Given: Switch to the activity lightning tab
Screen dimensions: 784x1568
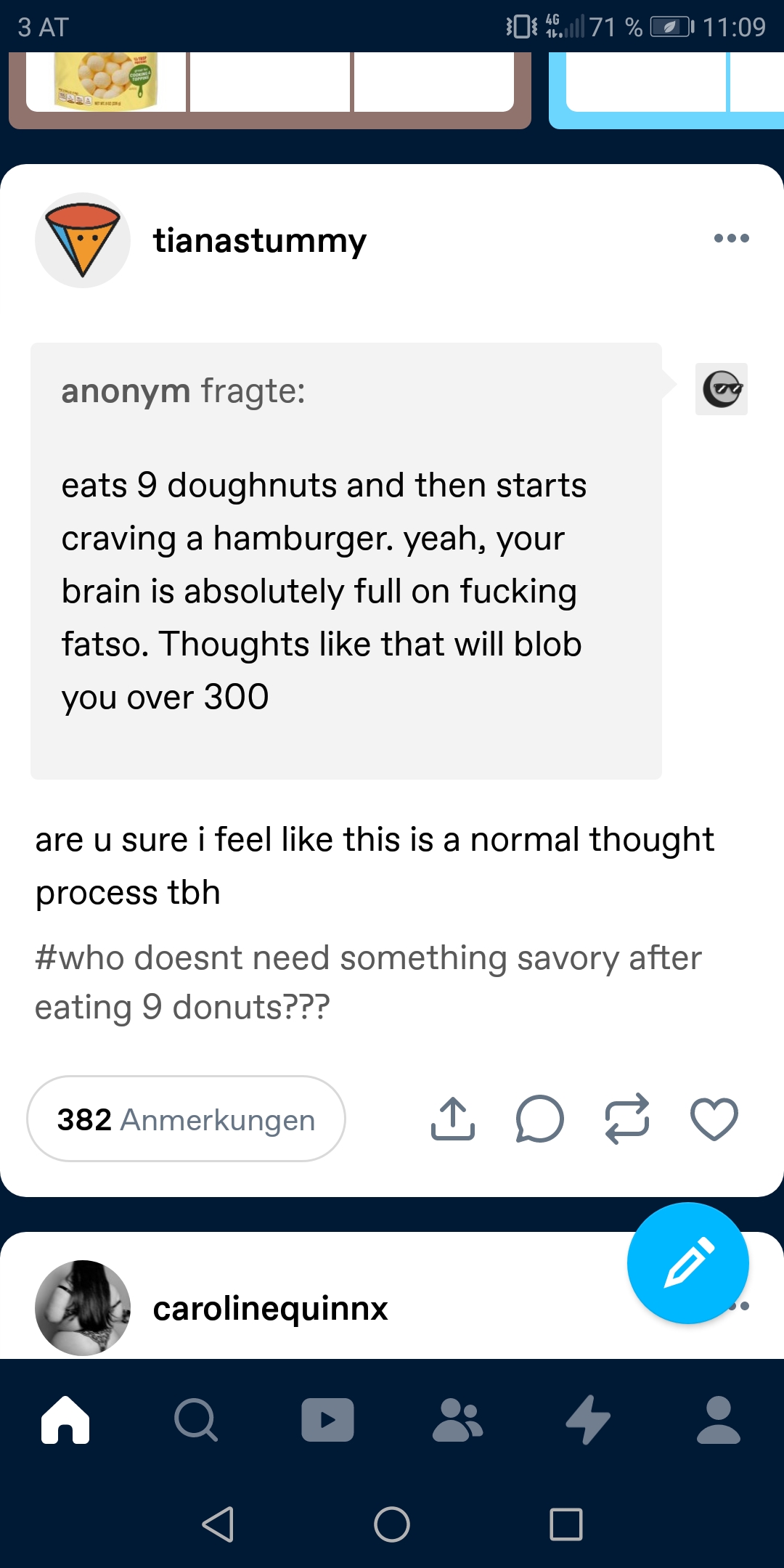Looking at the screenshot, I should (588, 1419).
